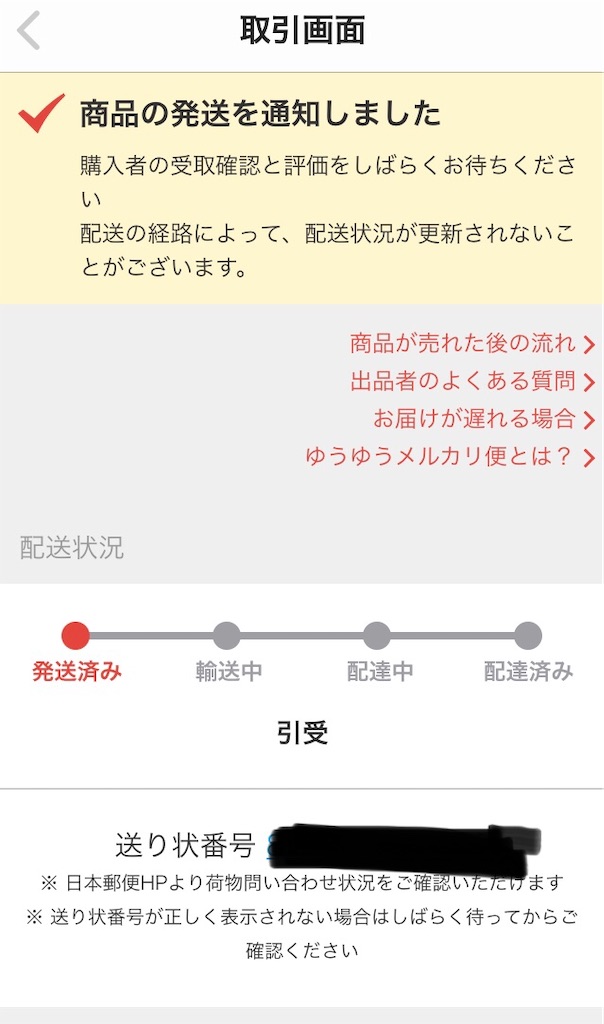The height and width of the screenshot is (1024, 604).
Task: Go back from the 取引画面 screen
Action: 29,31
